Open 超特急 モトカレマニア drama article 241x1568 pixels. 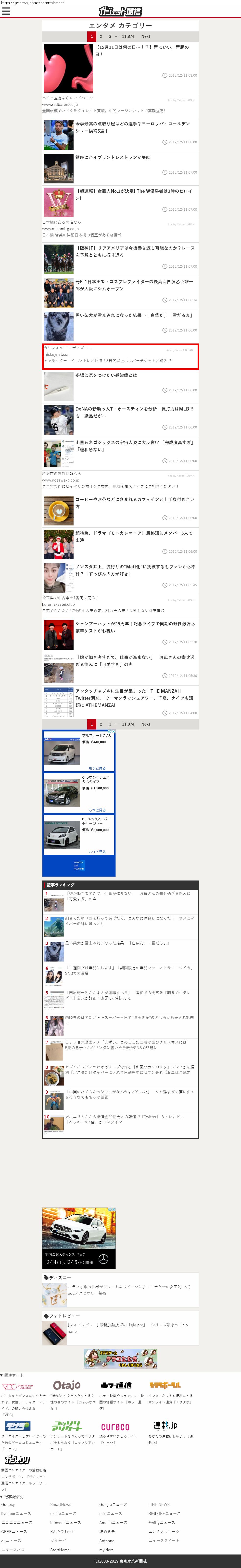(x=134, y=536)
